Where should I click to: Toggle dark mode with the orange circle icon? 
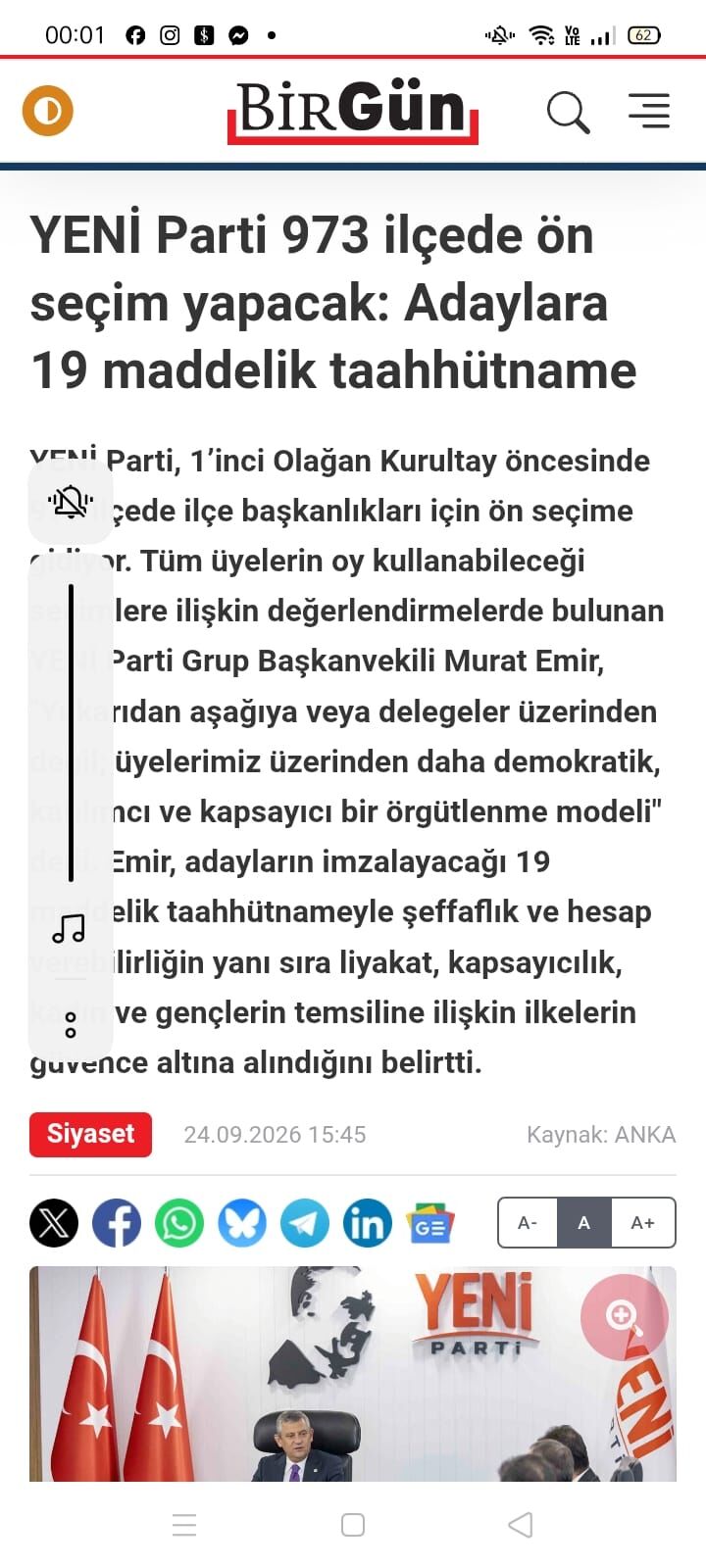pos(48,110)
